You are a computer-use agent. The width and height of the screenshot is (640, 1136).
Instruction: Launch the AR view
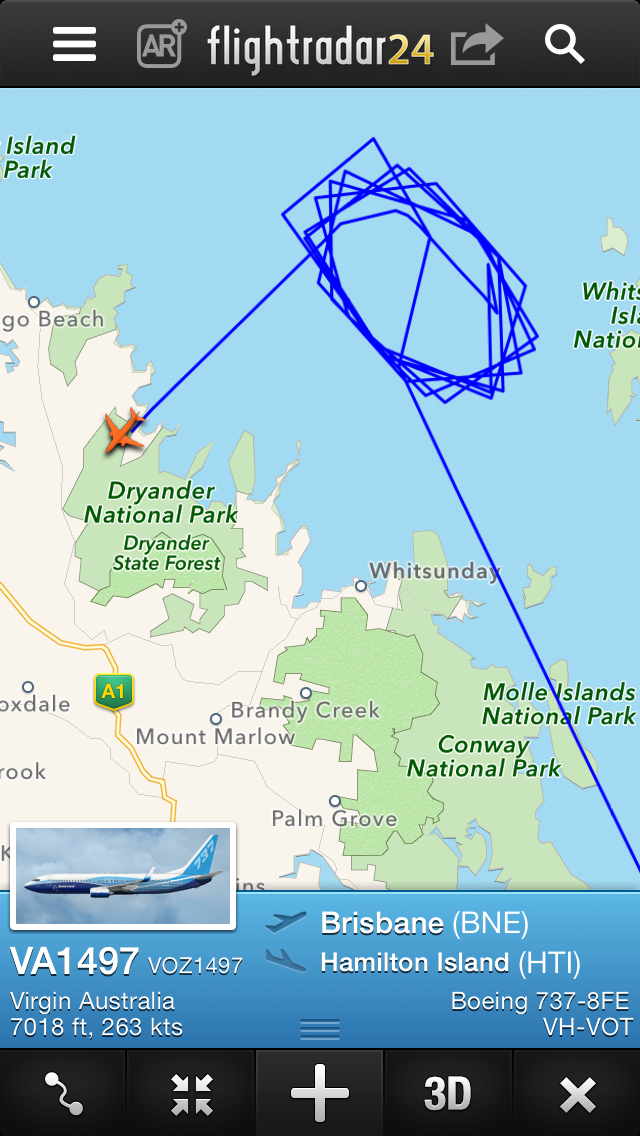162,45
